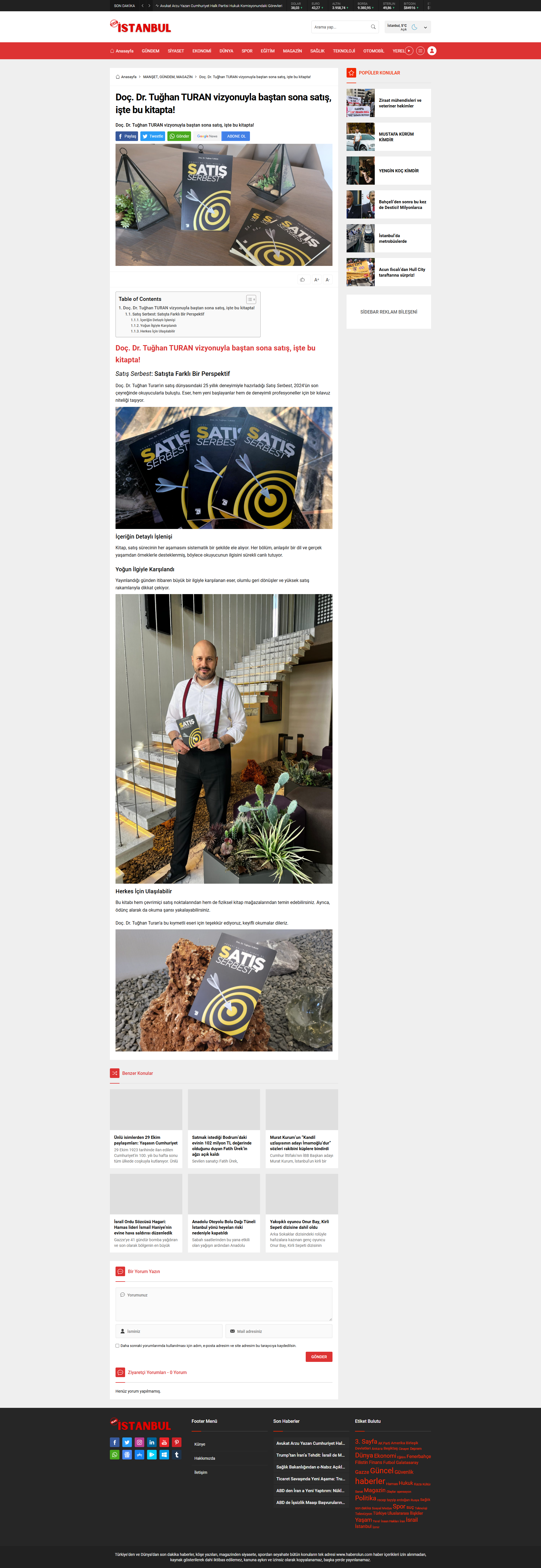The height and width of the screenshot is (1568, 541).
Task: Check the save my details checkbox
Action: pyautogui.click(x=117, y=1346)
